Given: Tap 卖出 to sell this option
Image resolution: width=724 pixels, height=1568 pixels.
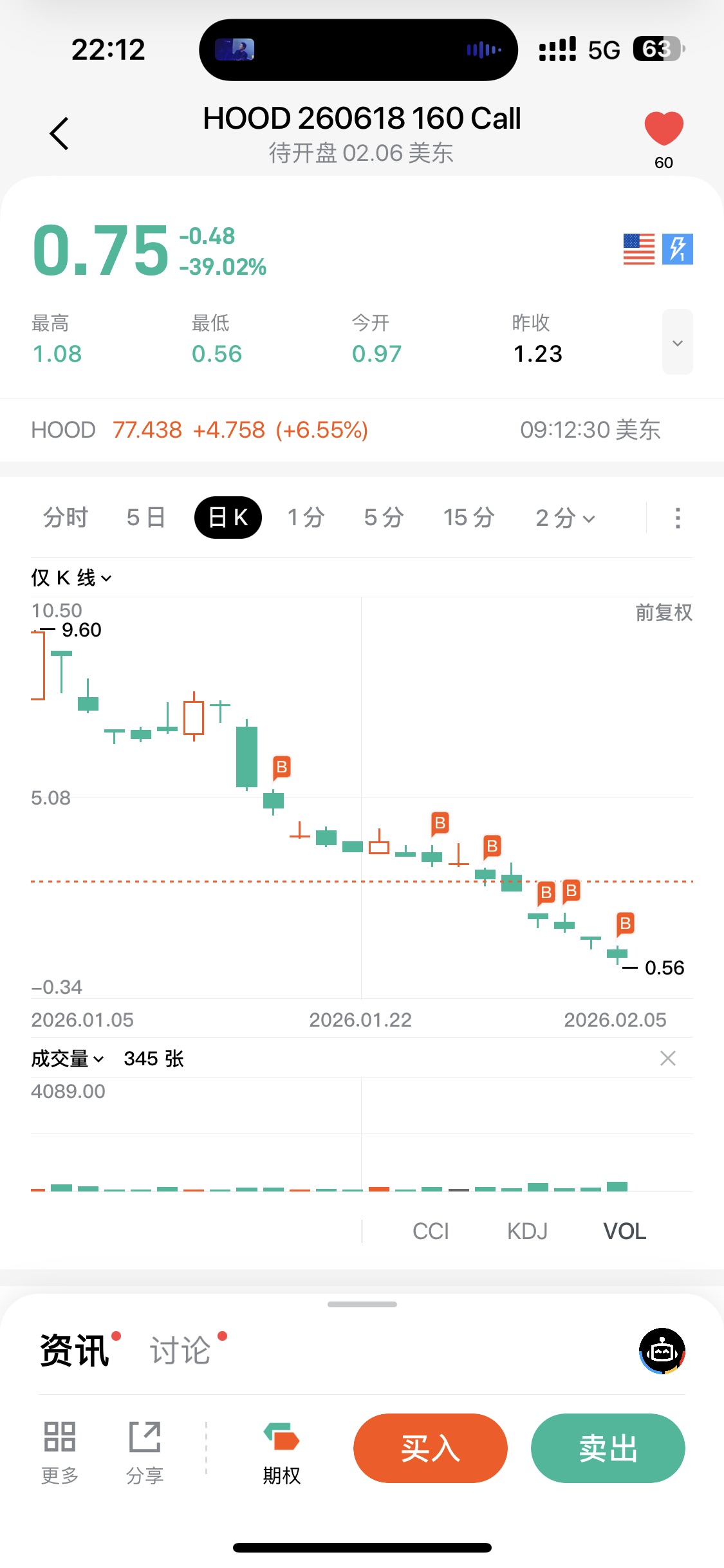Looking at the screenshot, I should pos(608,1448).
